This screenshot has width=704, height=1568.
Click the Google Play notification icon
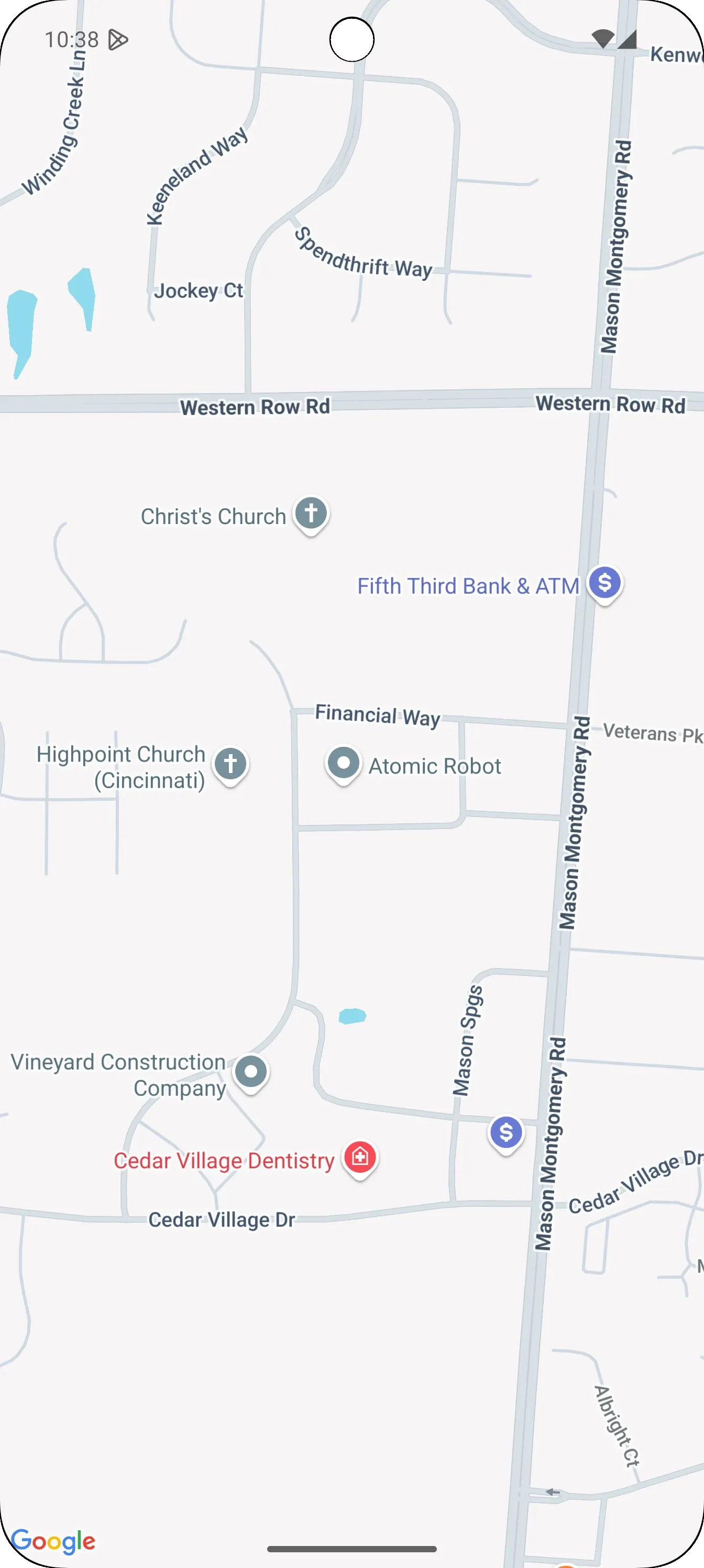point(119,39)
